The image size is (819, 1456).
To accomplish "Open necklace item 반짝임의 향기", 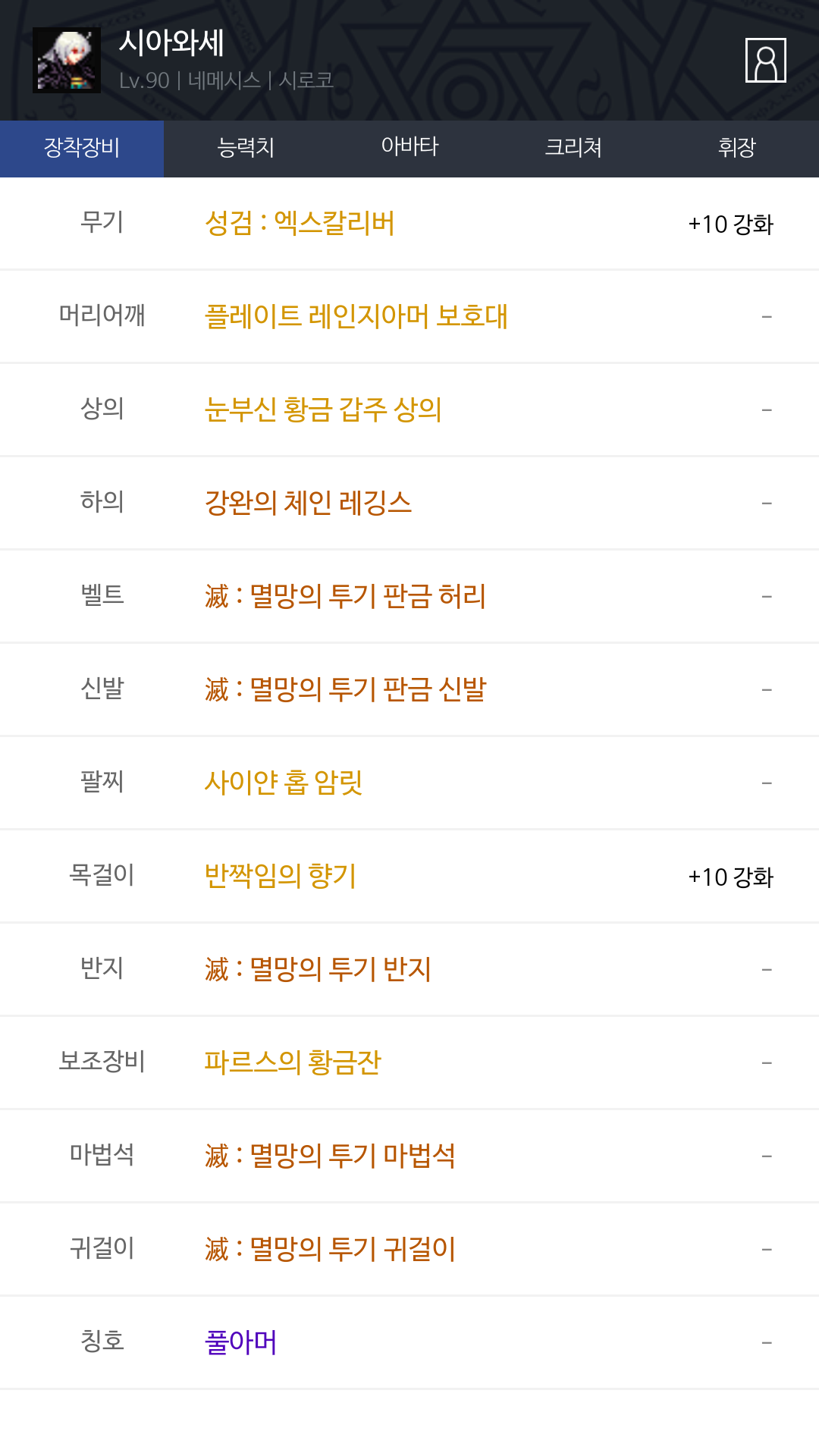I will [409, 876].
